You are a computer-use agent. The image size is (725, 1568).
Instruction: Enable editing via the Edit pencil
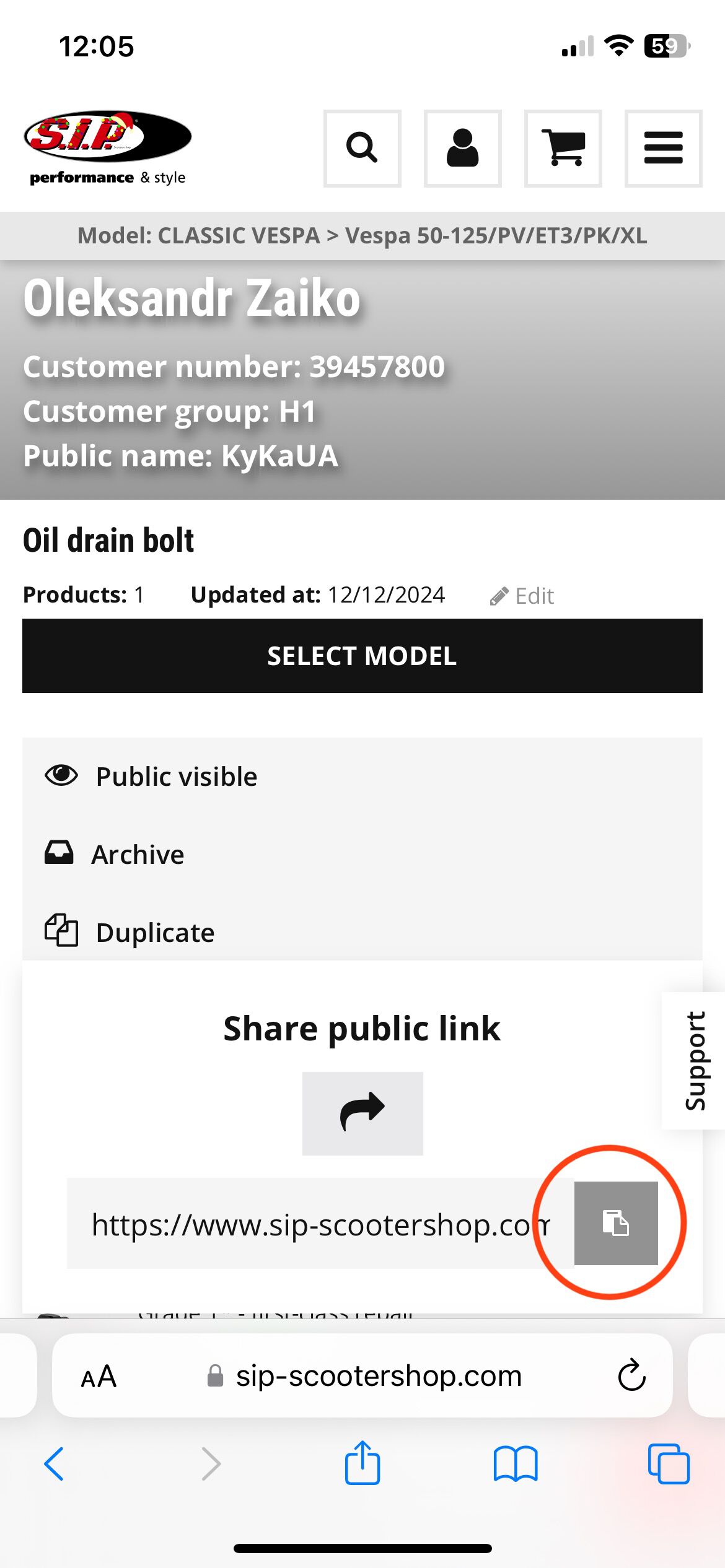point(524,595)
